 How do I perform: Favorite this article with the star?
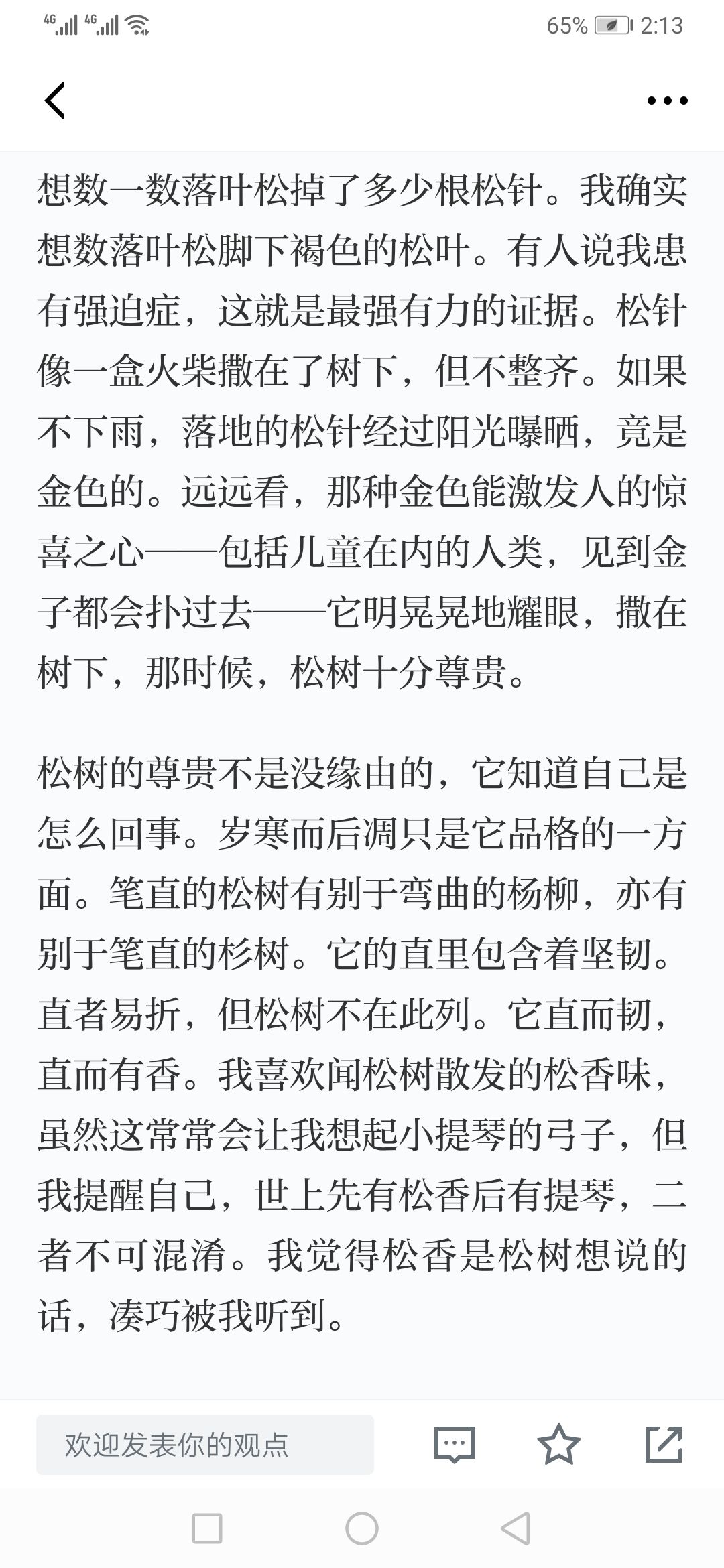[x=559, y=1444]
